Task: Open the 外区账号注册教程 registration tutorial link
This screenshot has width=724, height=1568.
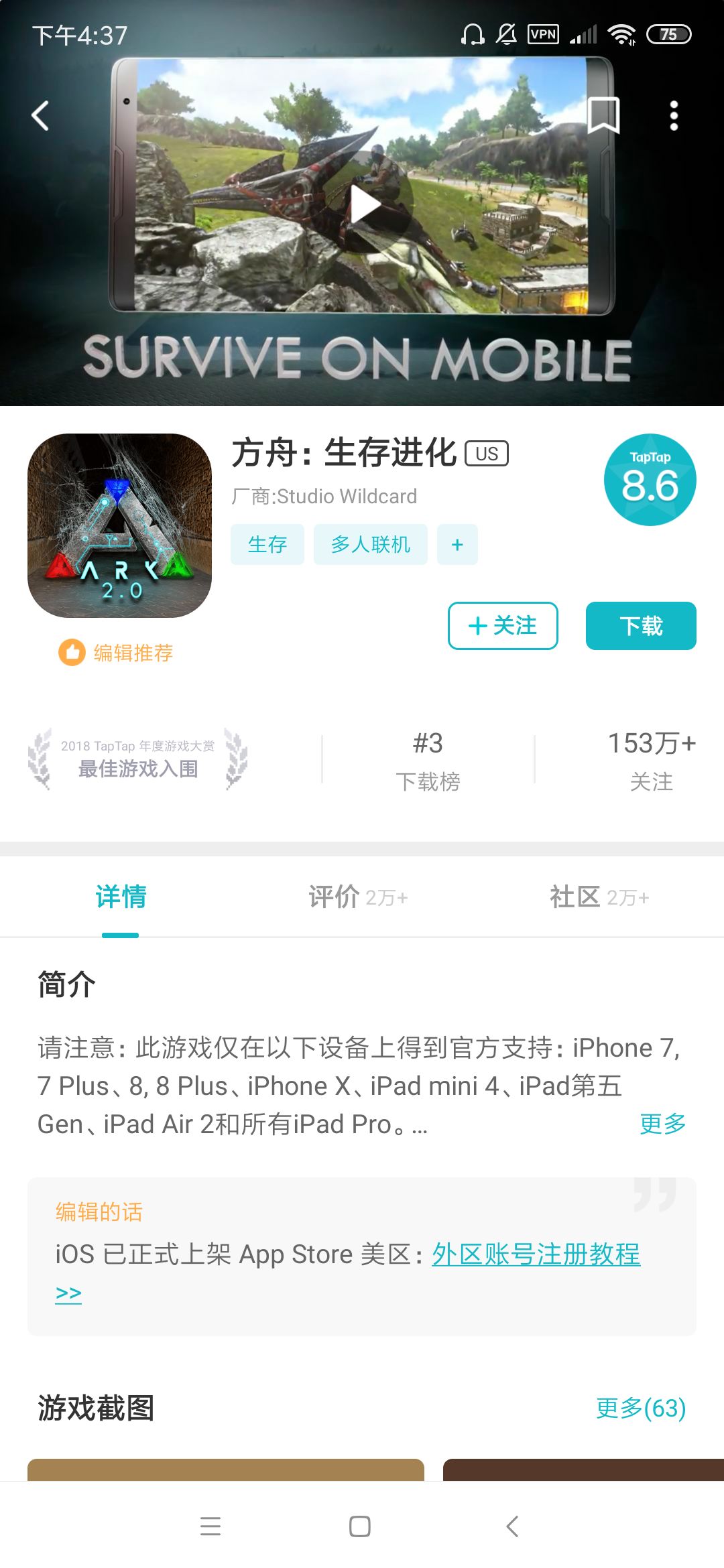Action: [535, 1254]
